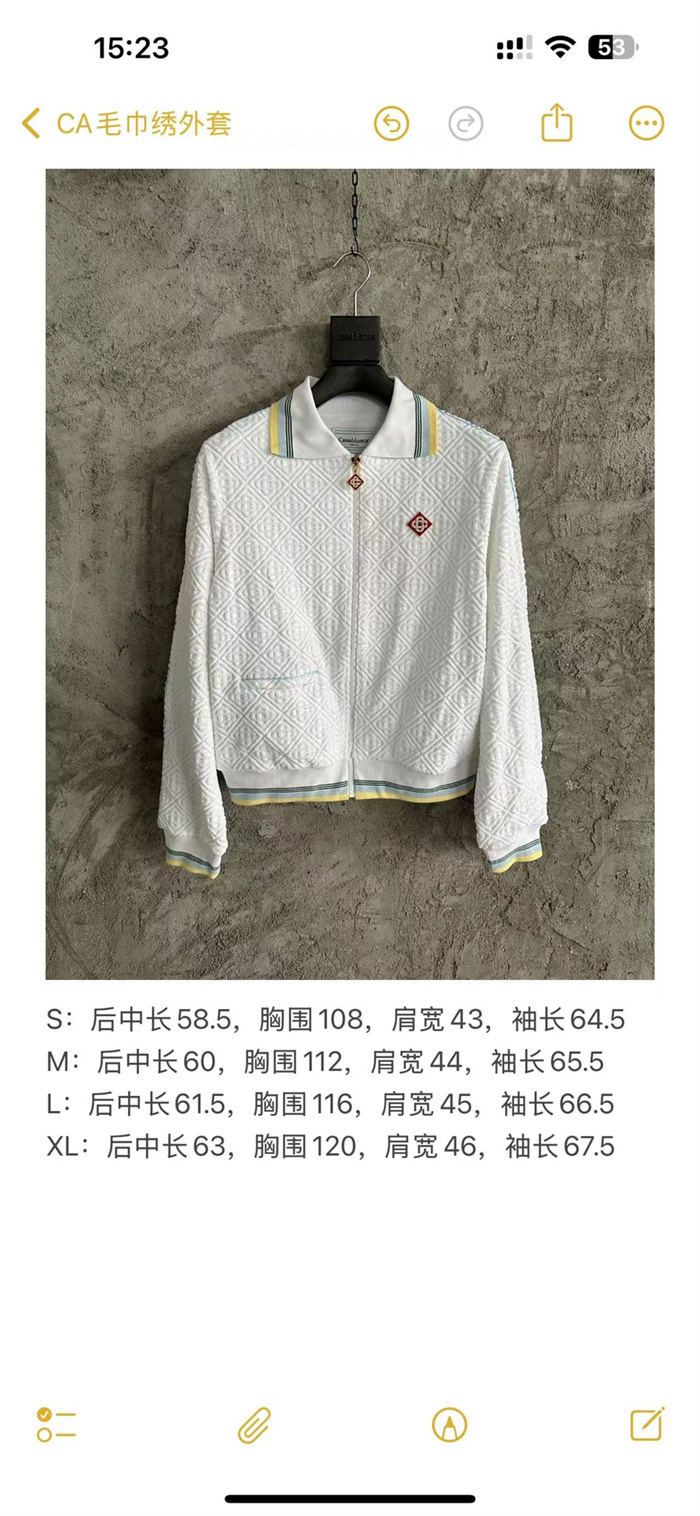Open the markup pen tool

[x=450, y=1424]
